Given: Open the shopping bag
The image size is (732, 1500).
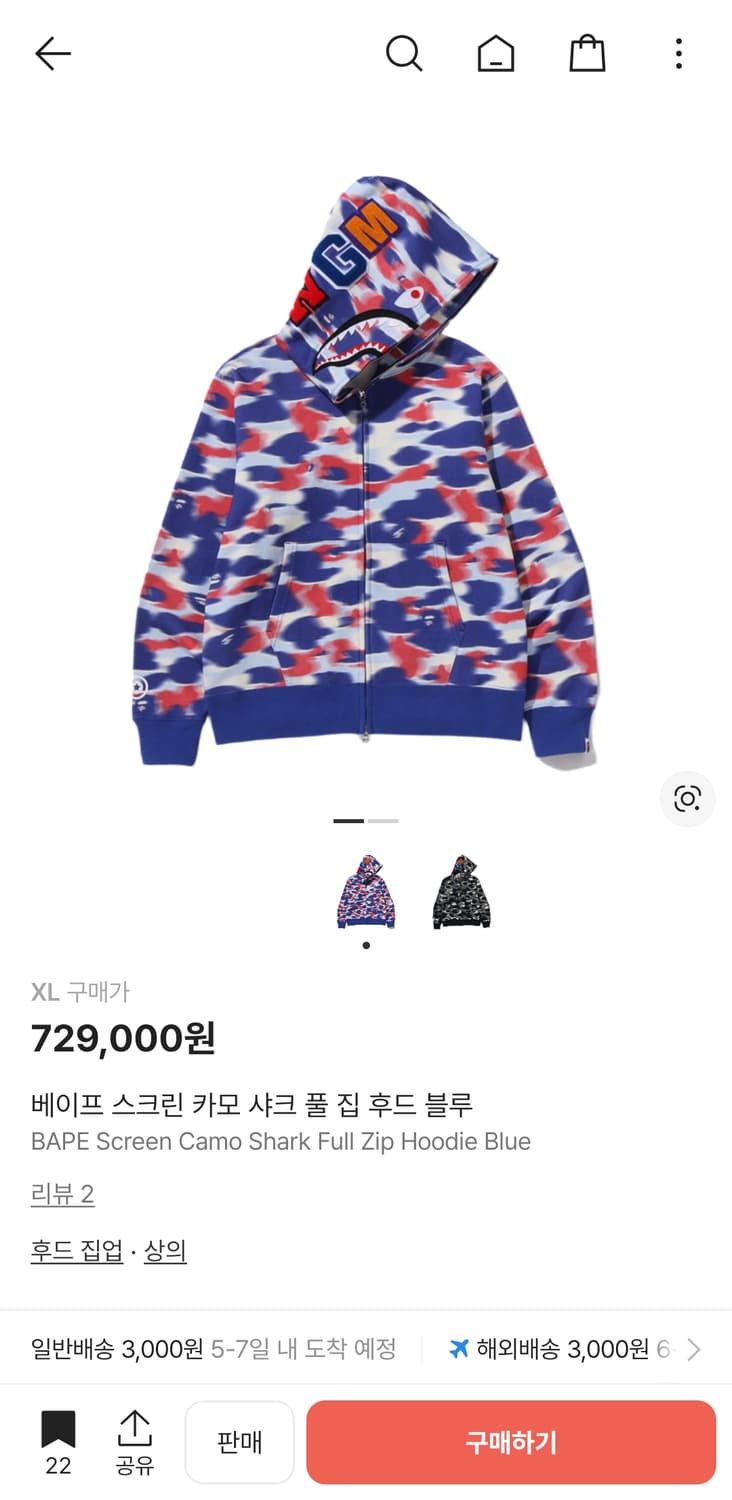Looking at the screenshot, I should pyautogui.click(x=587, y=54).
